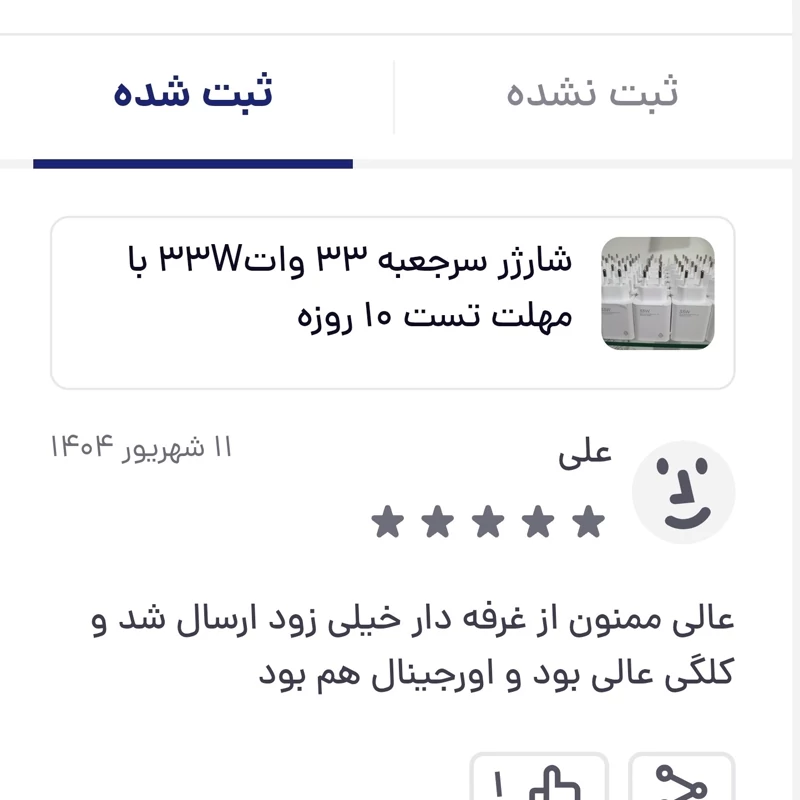Screen dimensions: 800x800
Task: Like علی's review with thumbs up
Action: tap(540, 780)
